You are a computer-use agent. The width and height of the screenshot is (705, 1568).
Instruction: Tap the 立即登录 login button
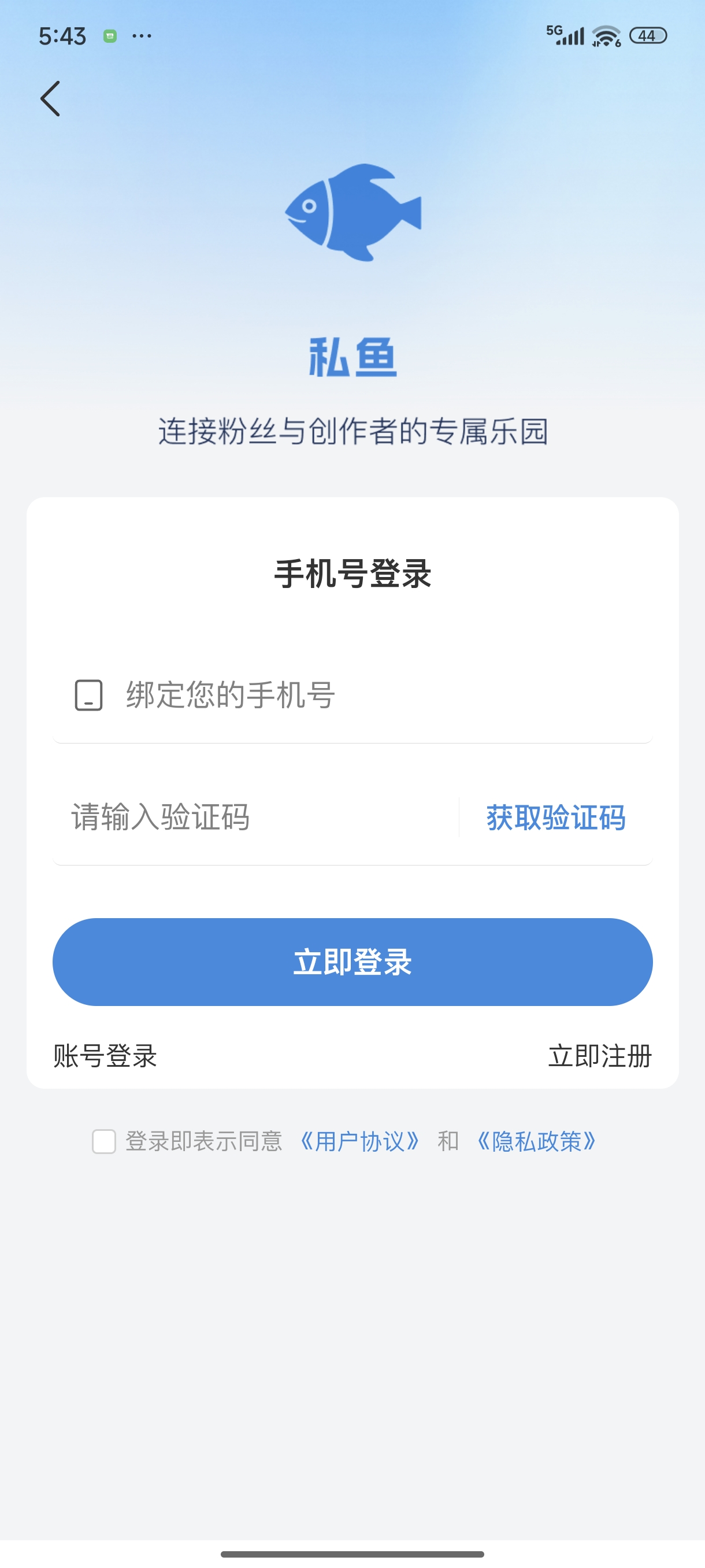click(x=352, y=961)
